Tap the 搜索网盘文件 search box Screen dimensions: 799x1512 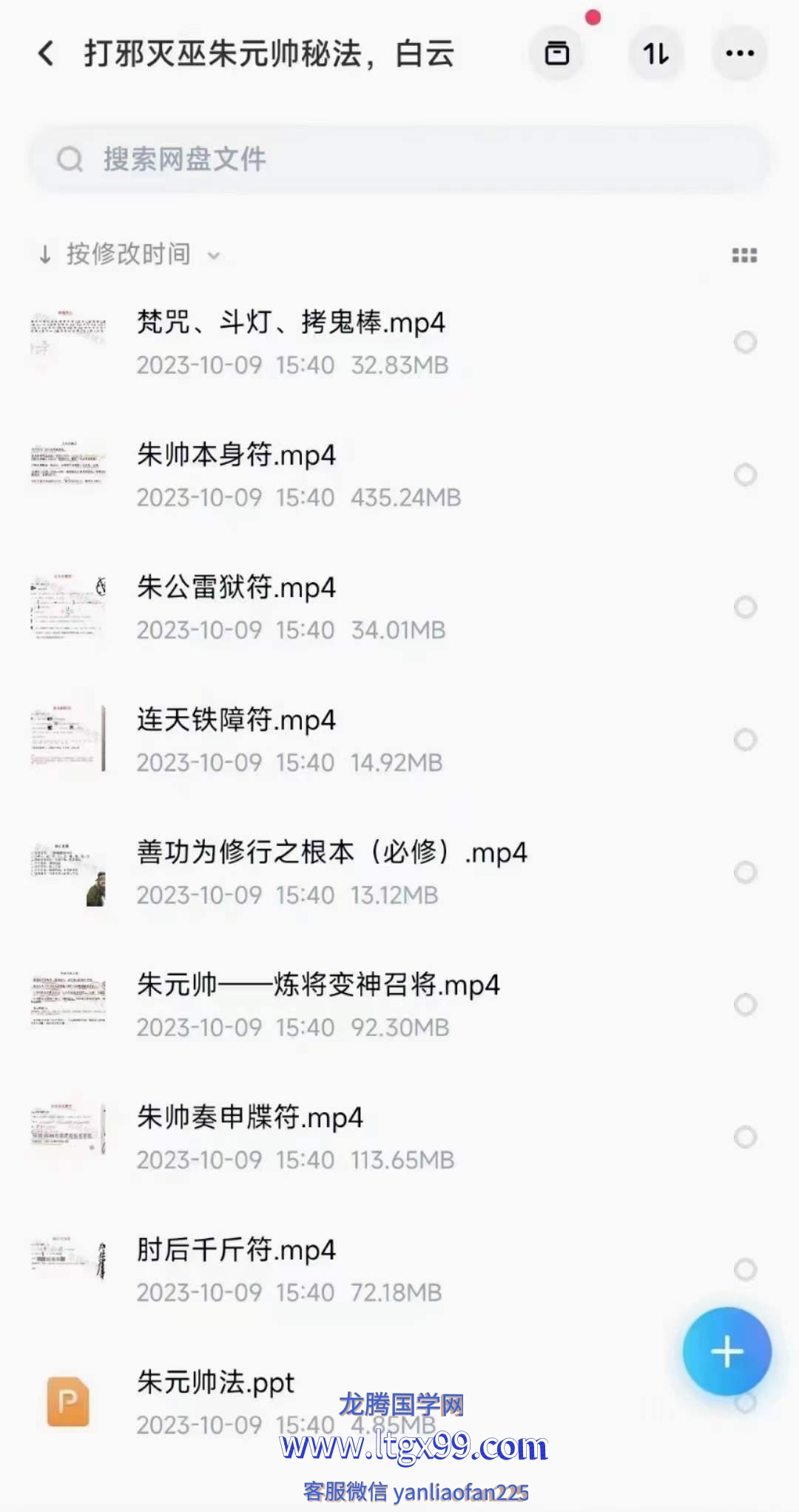pos(399,159)
